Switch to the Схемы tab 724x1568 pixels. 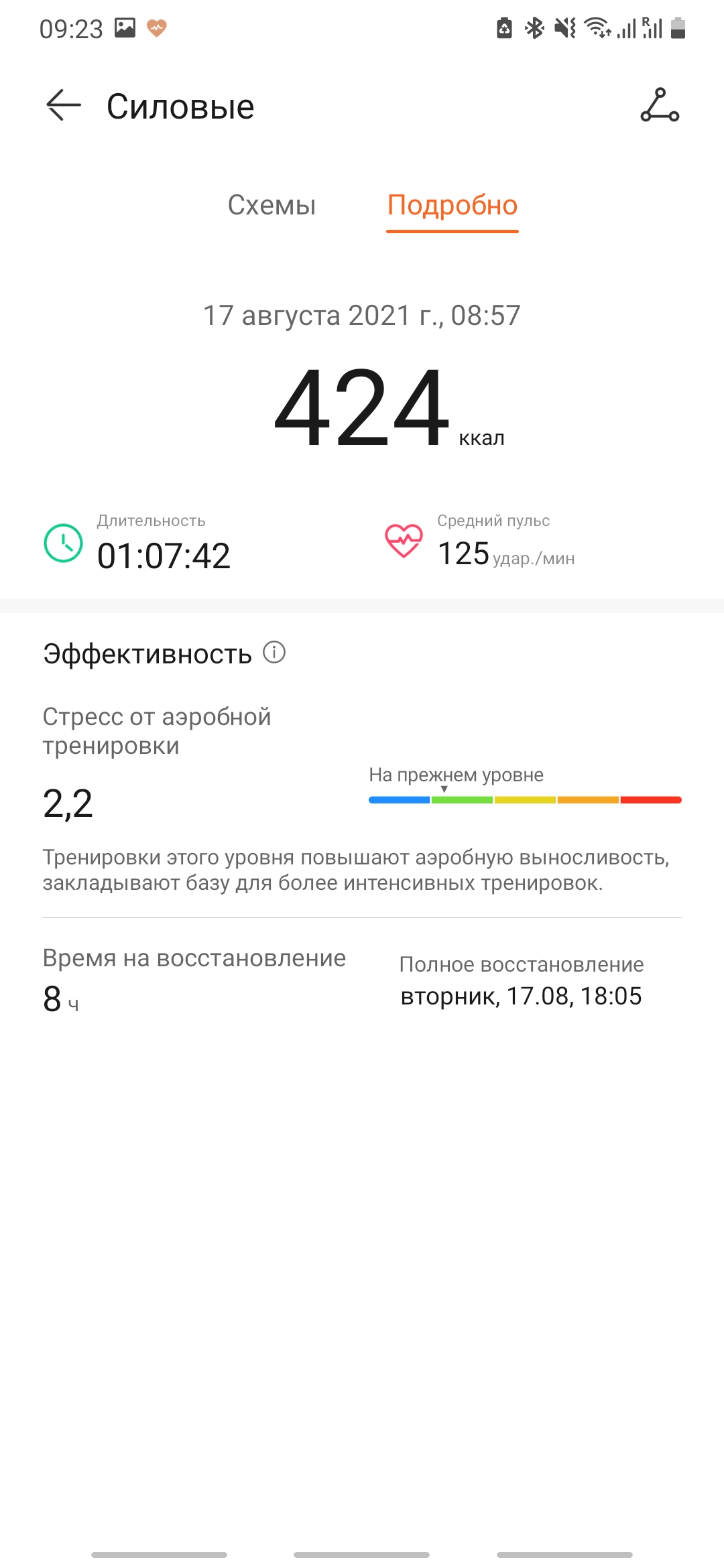pos(271,206)
